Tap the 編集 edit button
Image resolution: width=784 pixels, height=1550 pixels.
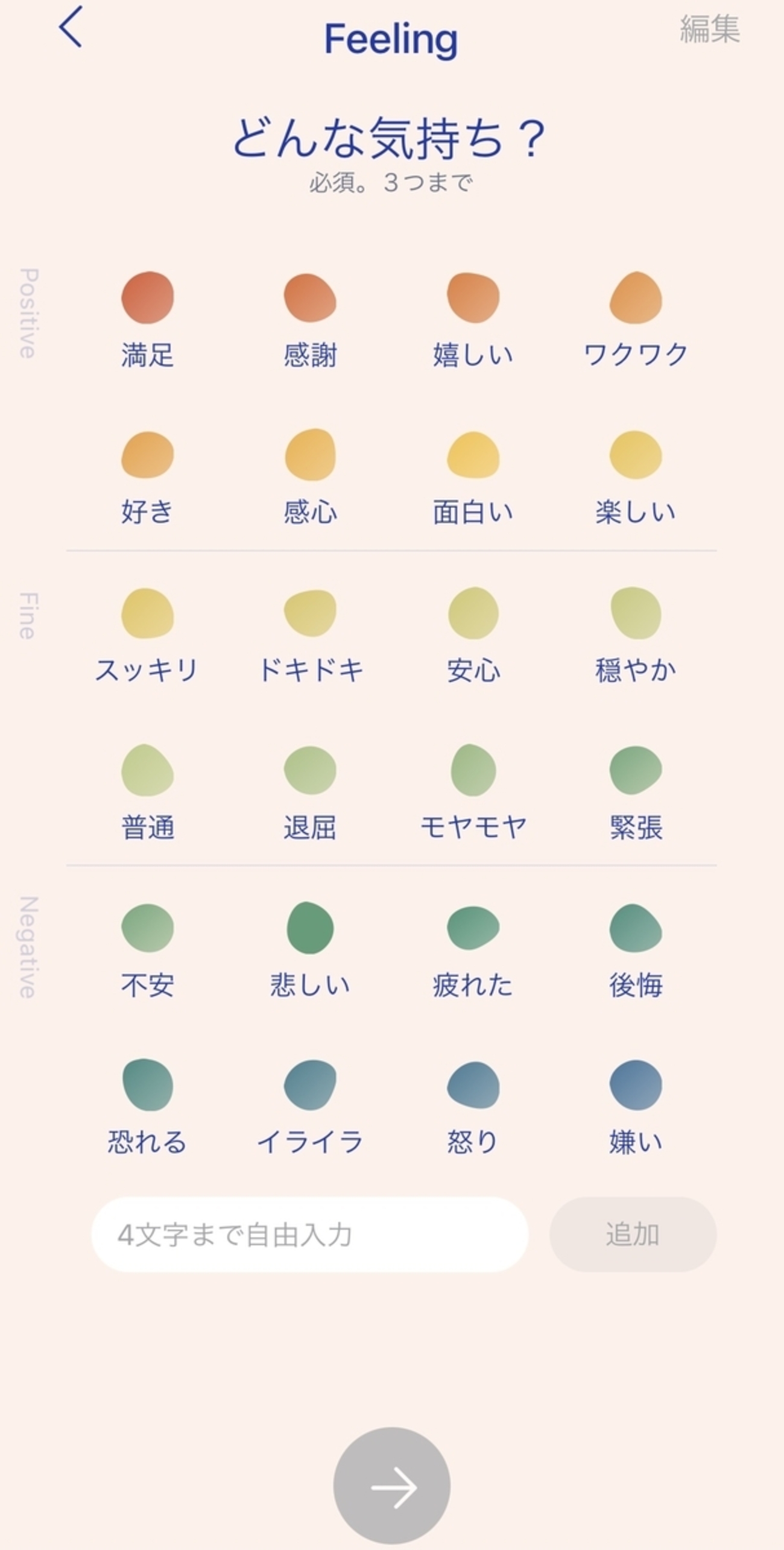pyautogui.click(x=709, y=29)
